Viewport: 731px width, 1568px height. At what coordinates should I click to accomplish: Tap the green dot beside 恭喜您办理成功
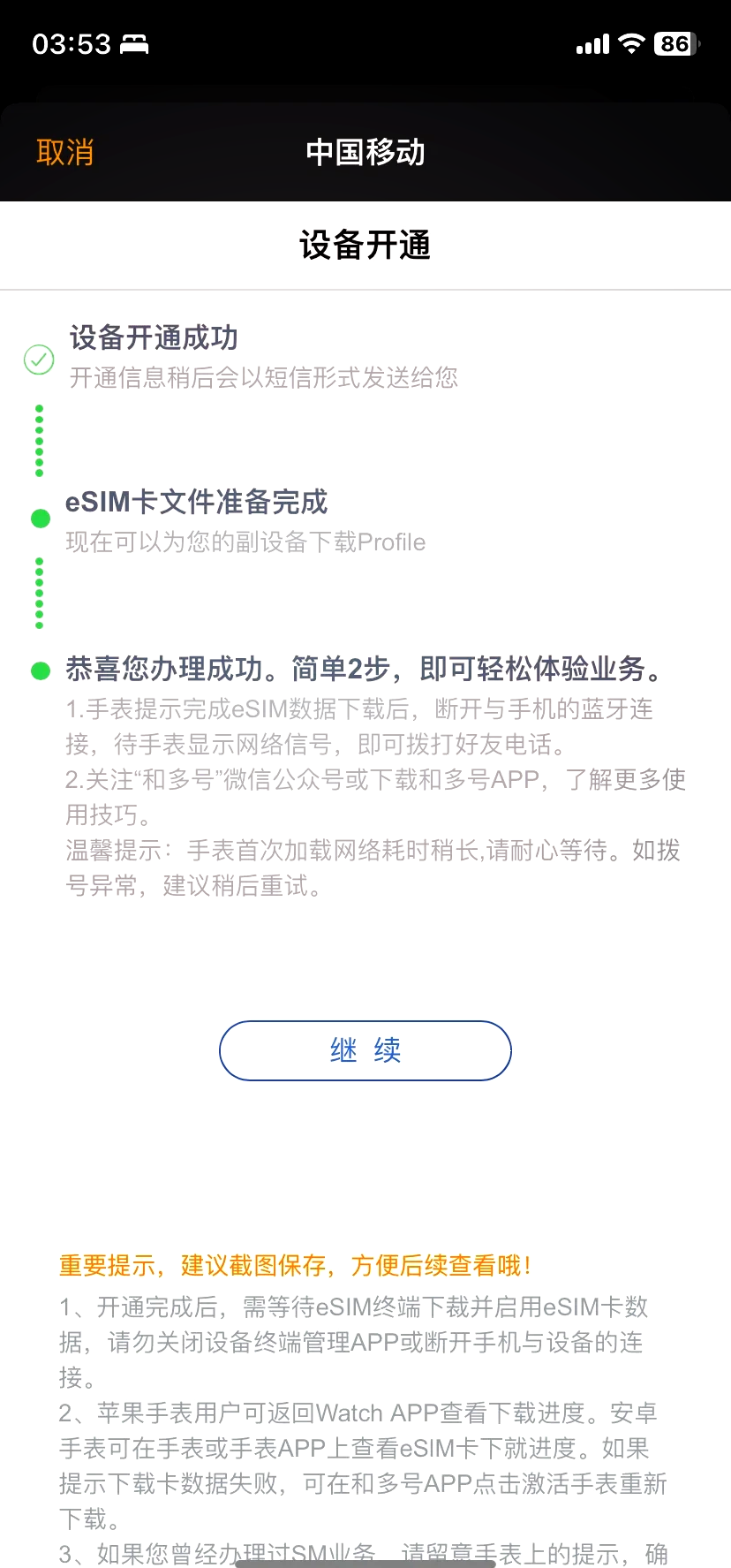[39, 670]
